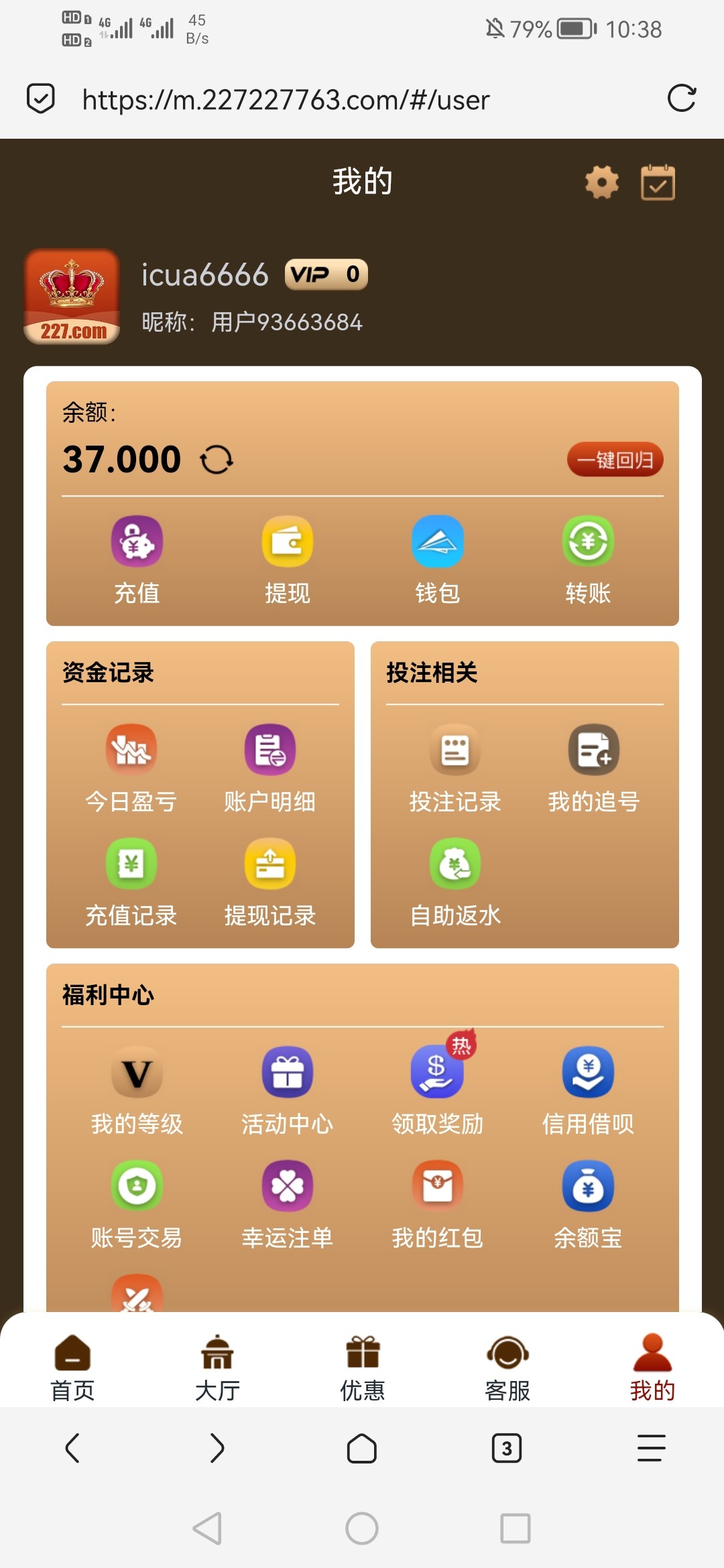This screenshot has width=724, height=1568.
Task: Tap the check-in calendar icon
Action: pyautogui.click(x=657, y=182)
